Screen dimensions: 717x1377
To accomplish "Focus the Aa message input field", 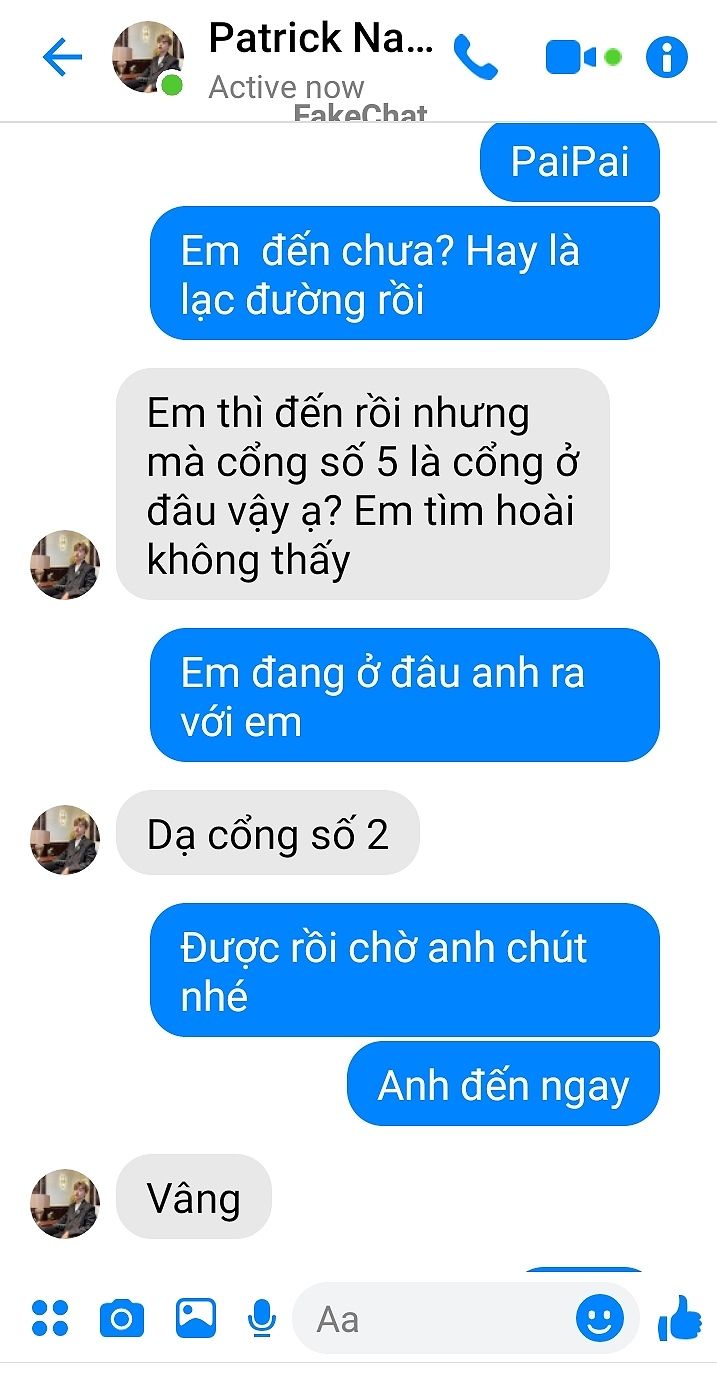I will coord(430,1319).
